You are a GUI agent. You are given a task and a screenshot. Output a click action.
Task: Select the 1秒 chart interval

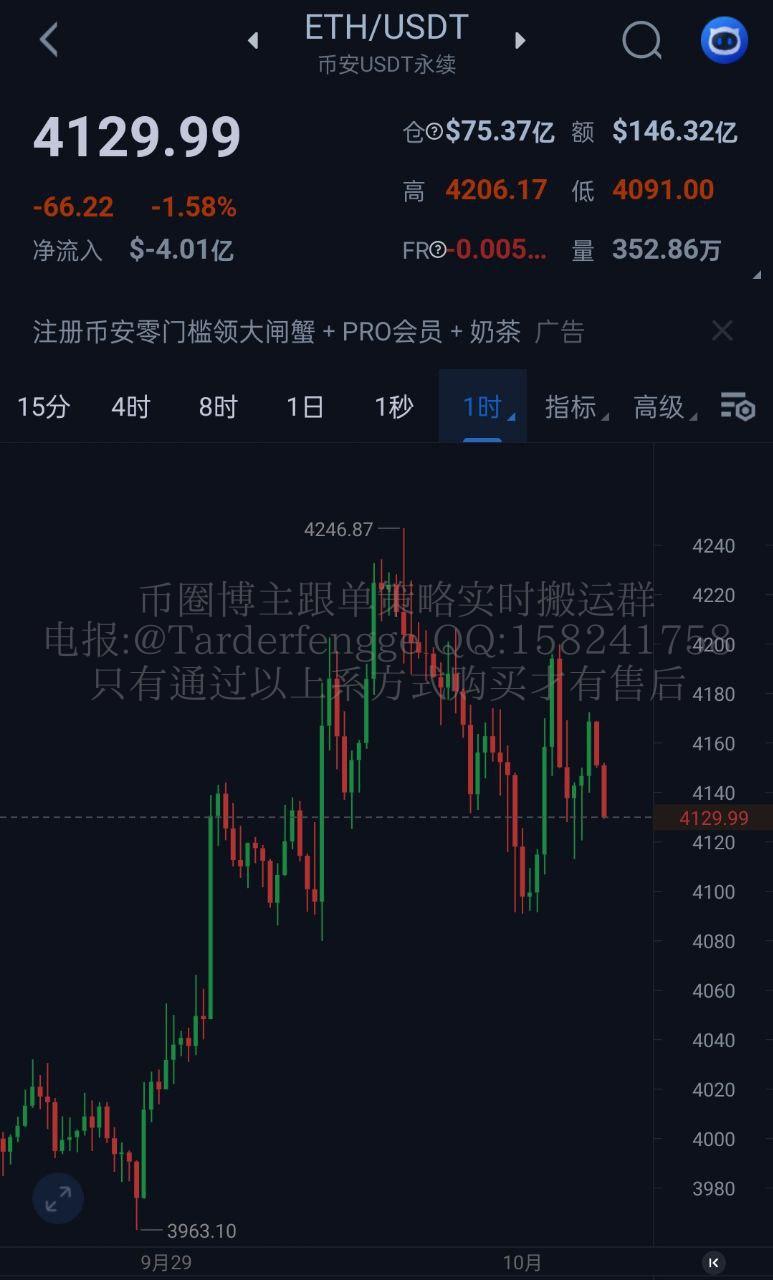pyautogui.click(x=393, y=407)
